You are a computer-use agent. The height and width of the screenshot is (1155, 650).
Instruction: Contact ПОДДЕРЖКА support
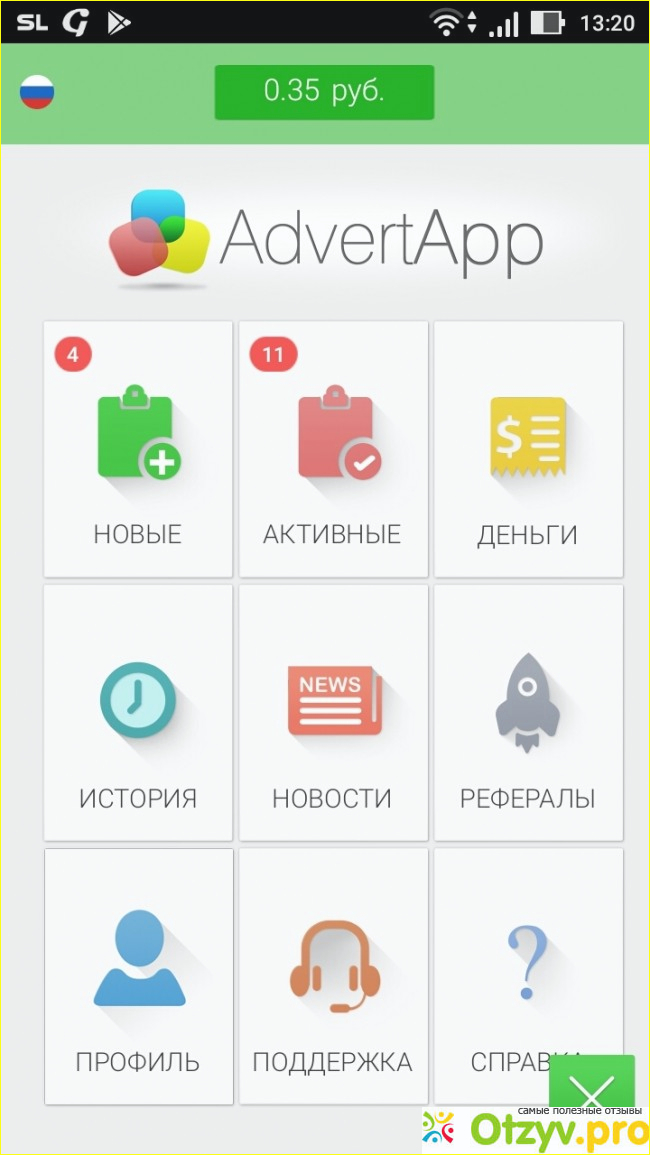[334, 975]
